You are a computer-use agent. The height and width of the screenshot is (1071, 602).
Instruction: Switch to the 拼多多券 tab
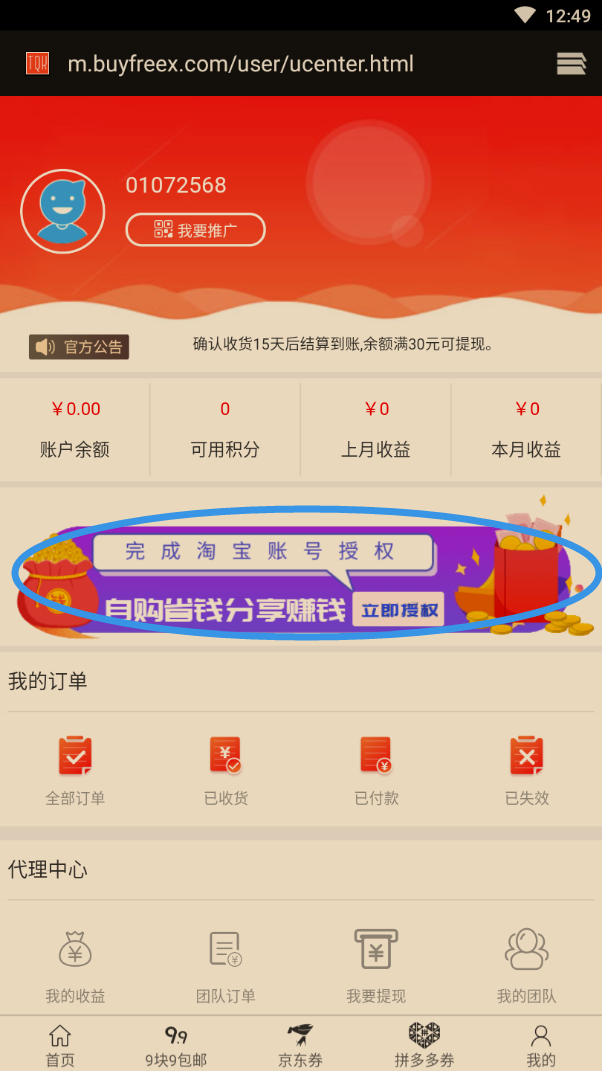[424, 1045]
